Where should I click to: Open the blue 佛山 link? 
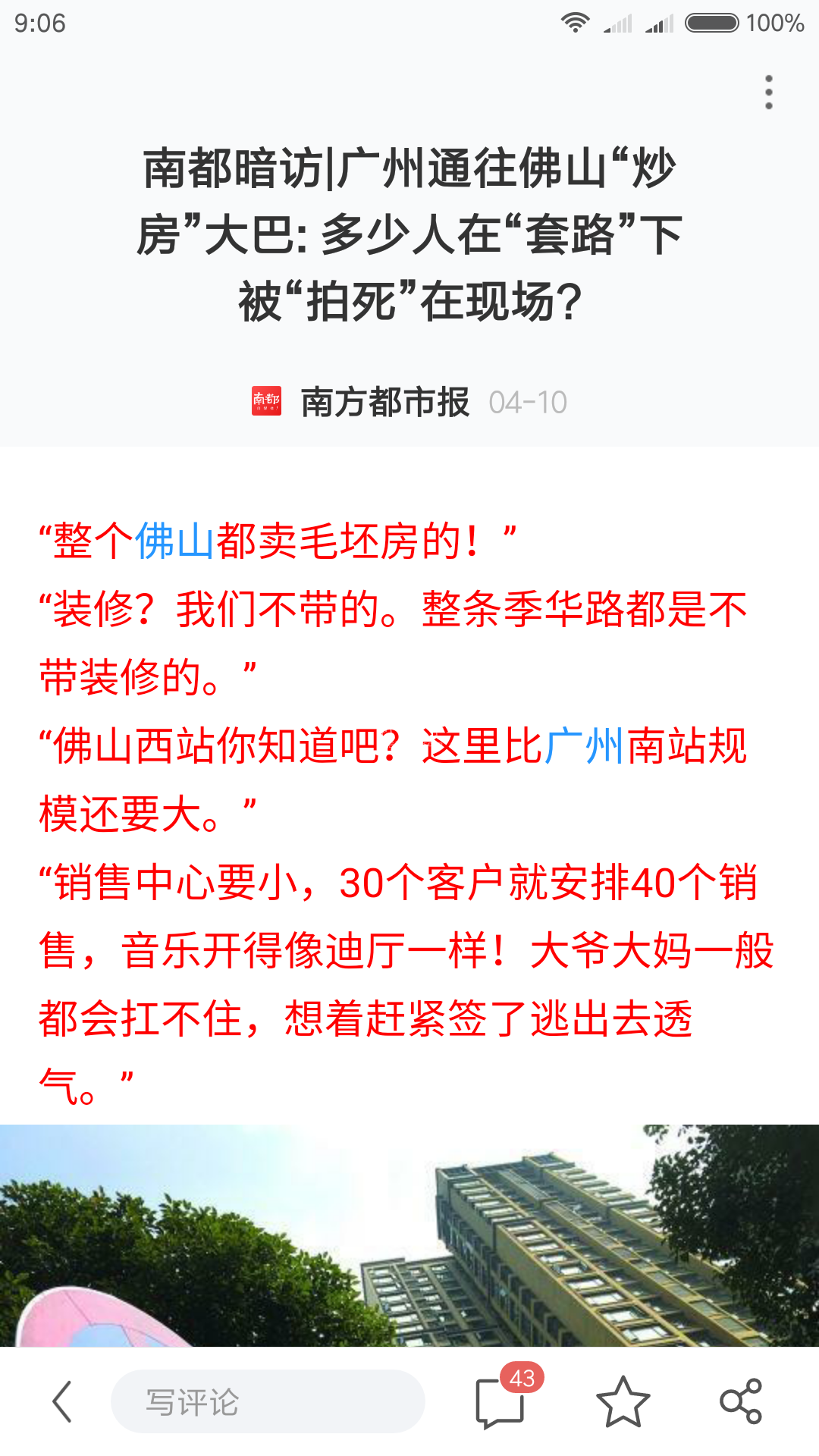pyautogui.click(x=174, y=541)
